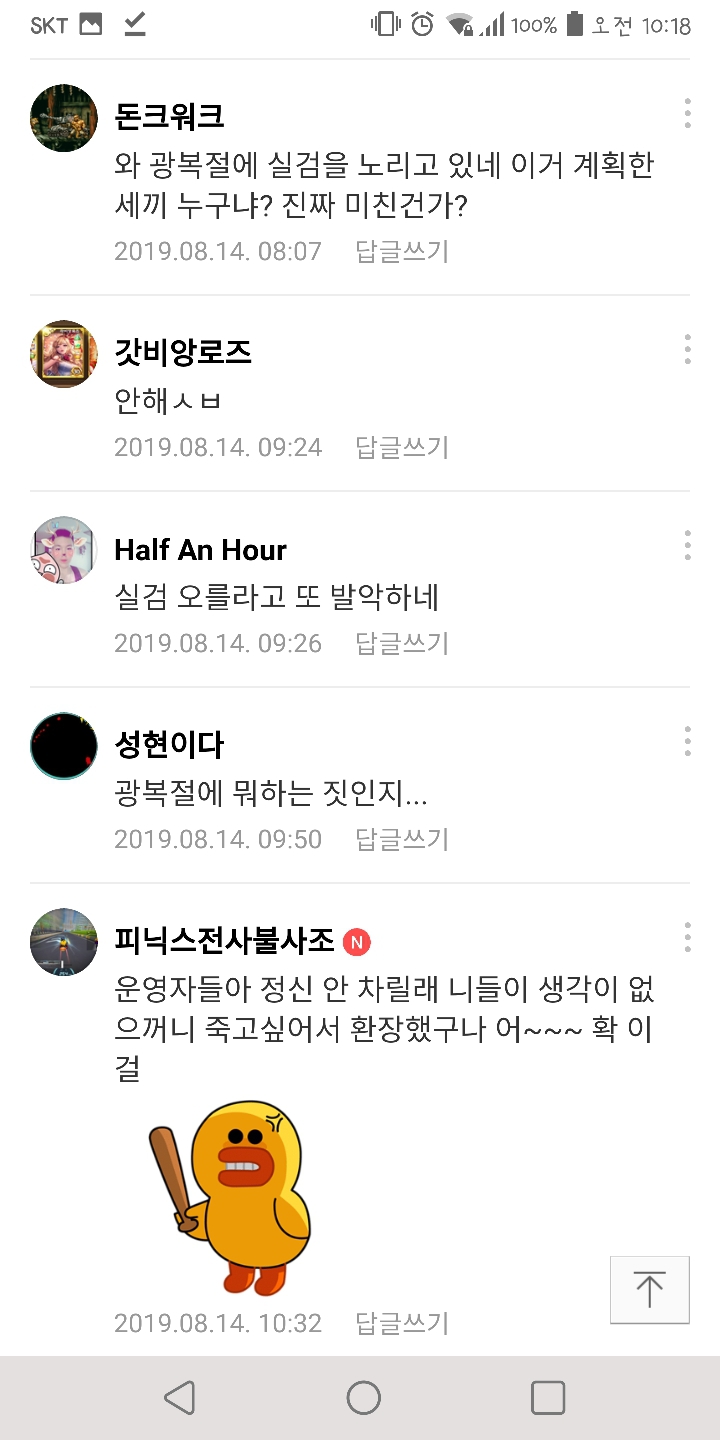Open 갓비앙로즈's profile avatar

point(64,354)
